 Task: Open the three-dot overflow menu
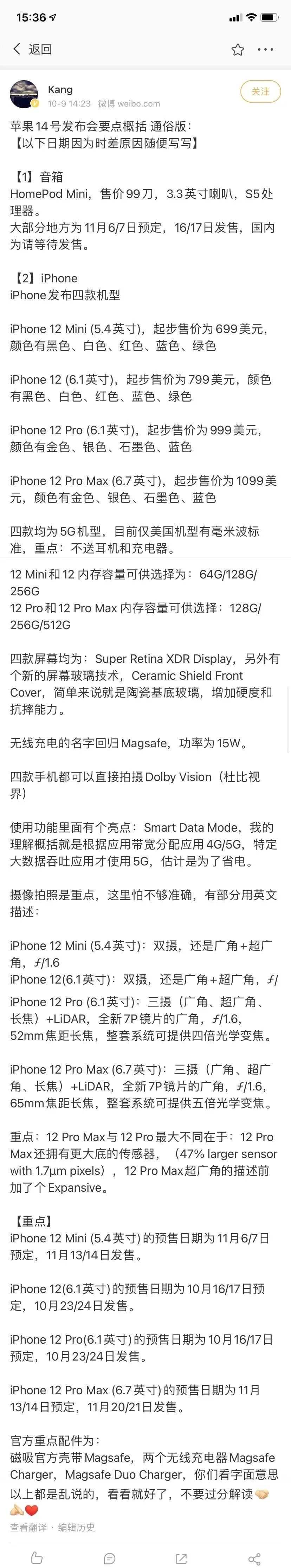(265, 49)
